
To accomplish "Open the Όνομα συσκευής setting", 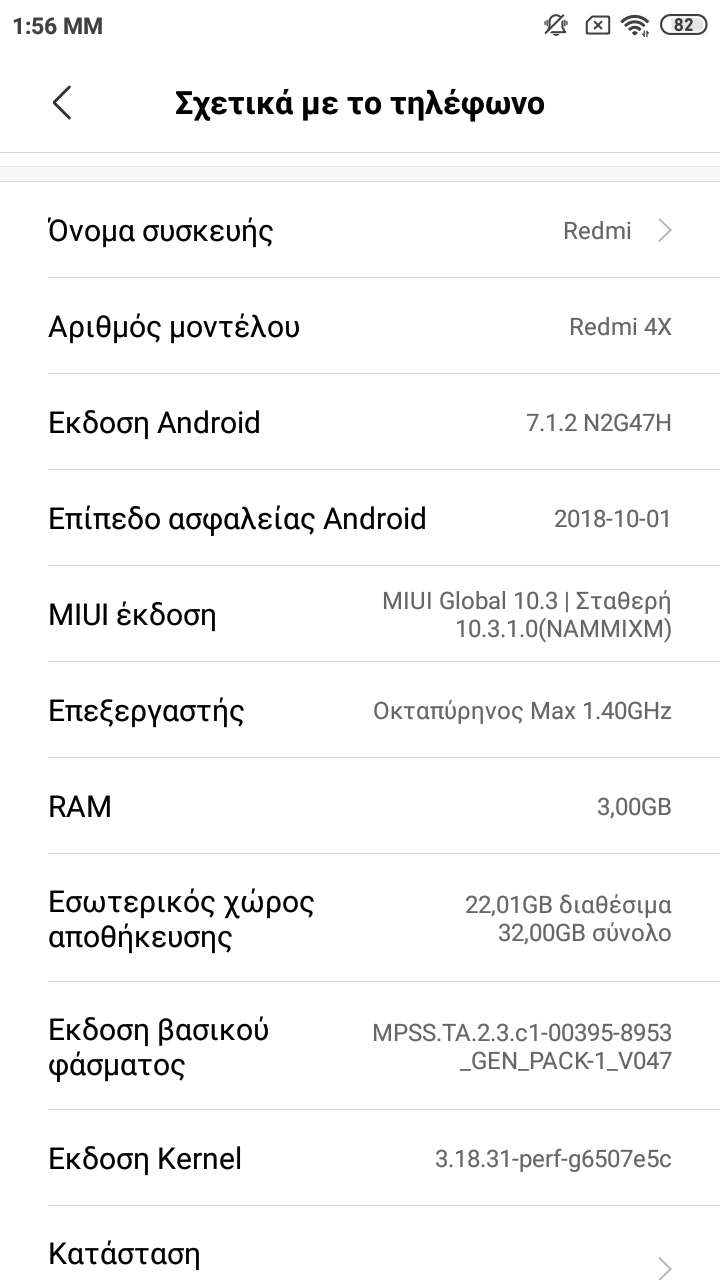I will click(360, 231).
